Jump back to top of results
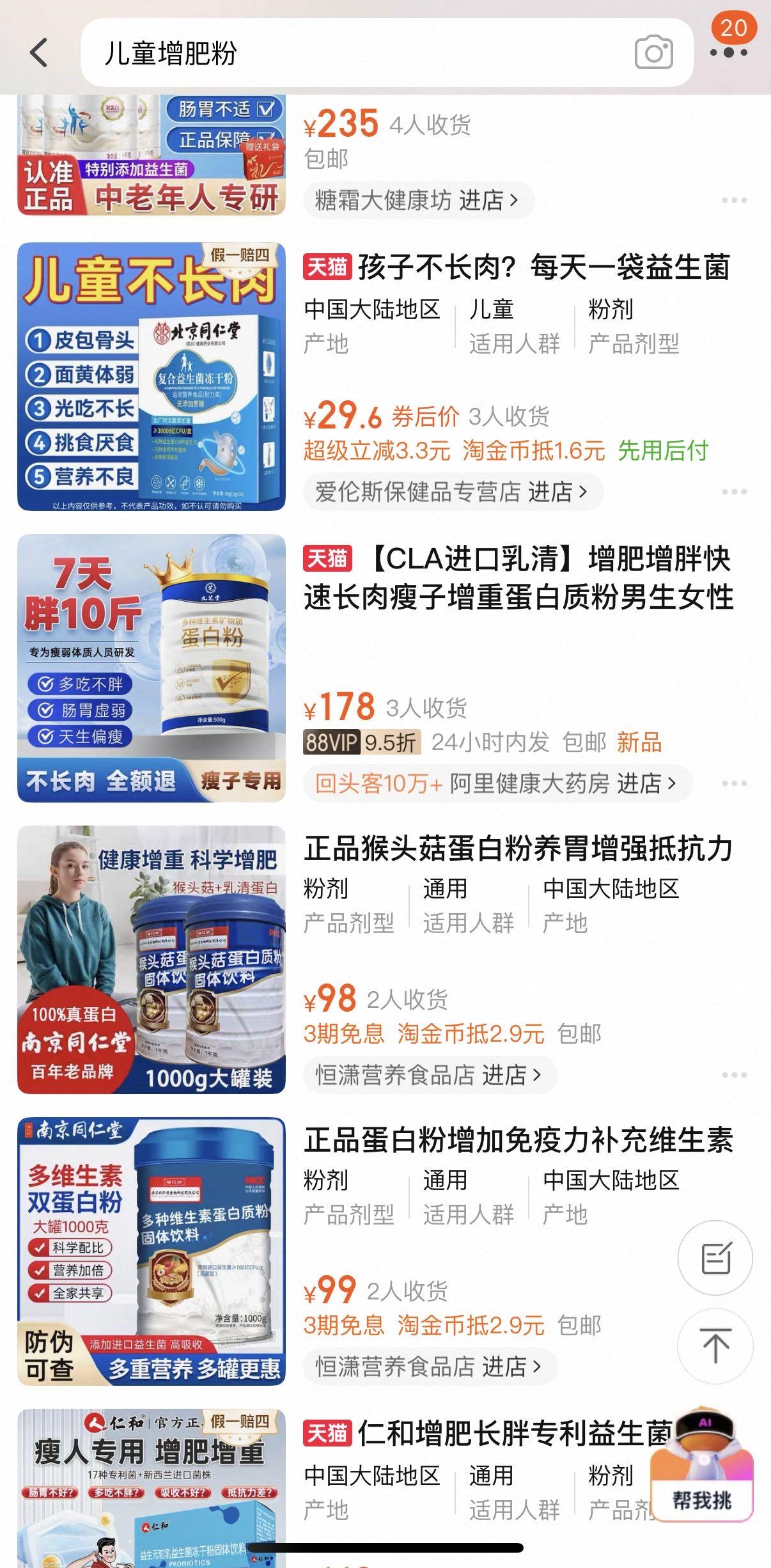This screenshot has width=771, height=1568. click(x=715, y=1345)
